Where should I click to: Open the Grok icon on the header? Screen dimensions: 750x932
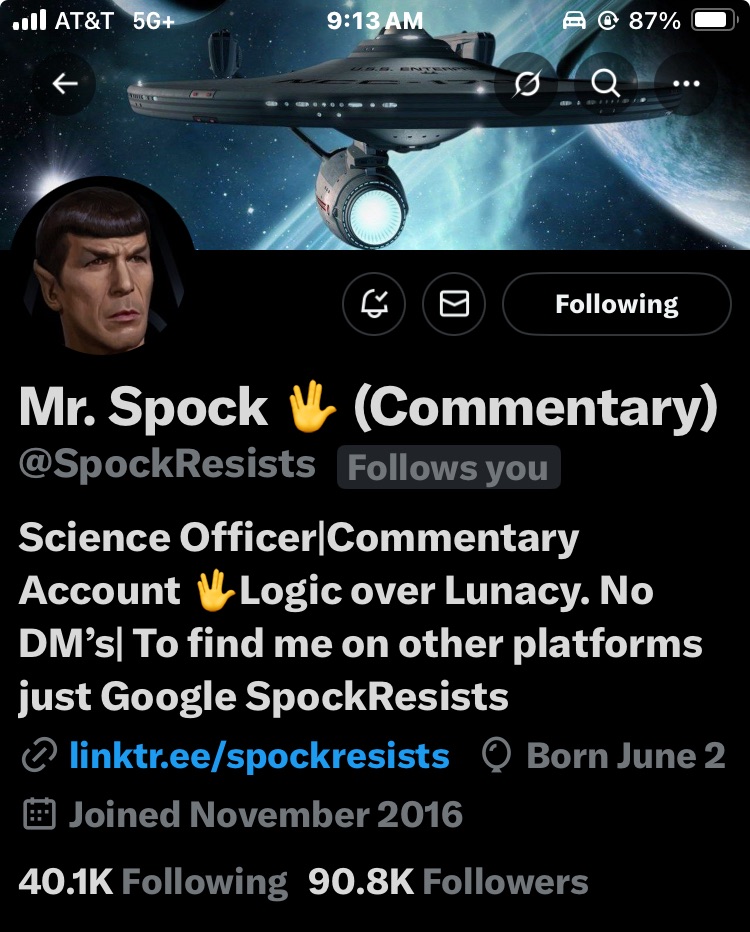526,84
